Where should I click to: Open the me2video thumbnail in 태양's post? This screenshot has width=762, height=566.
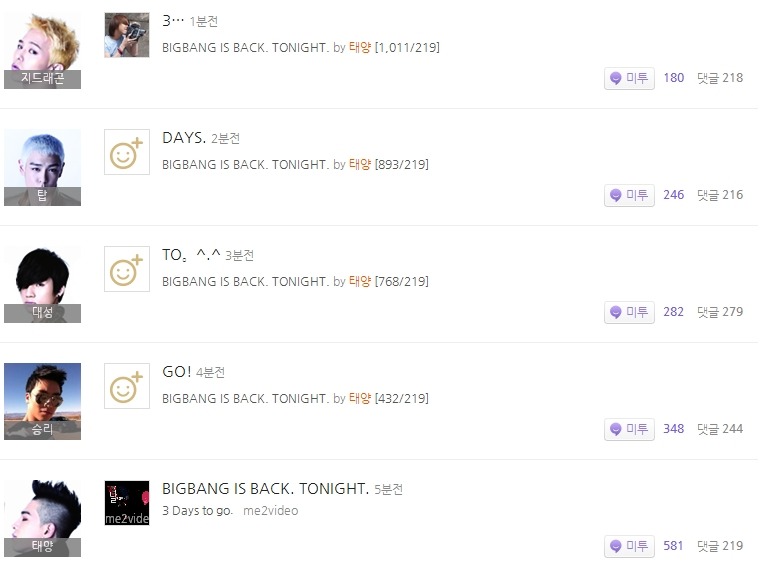pos(127,504)
